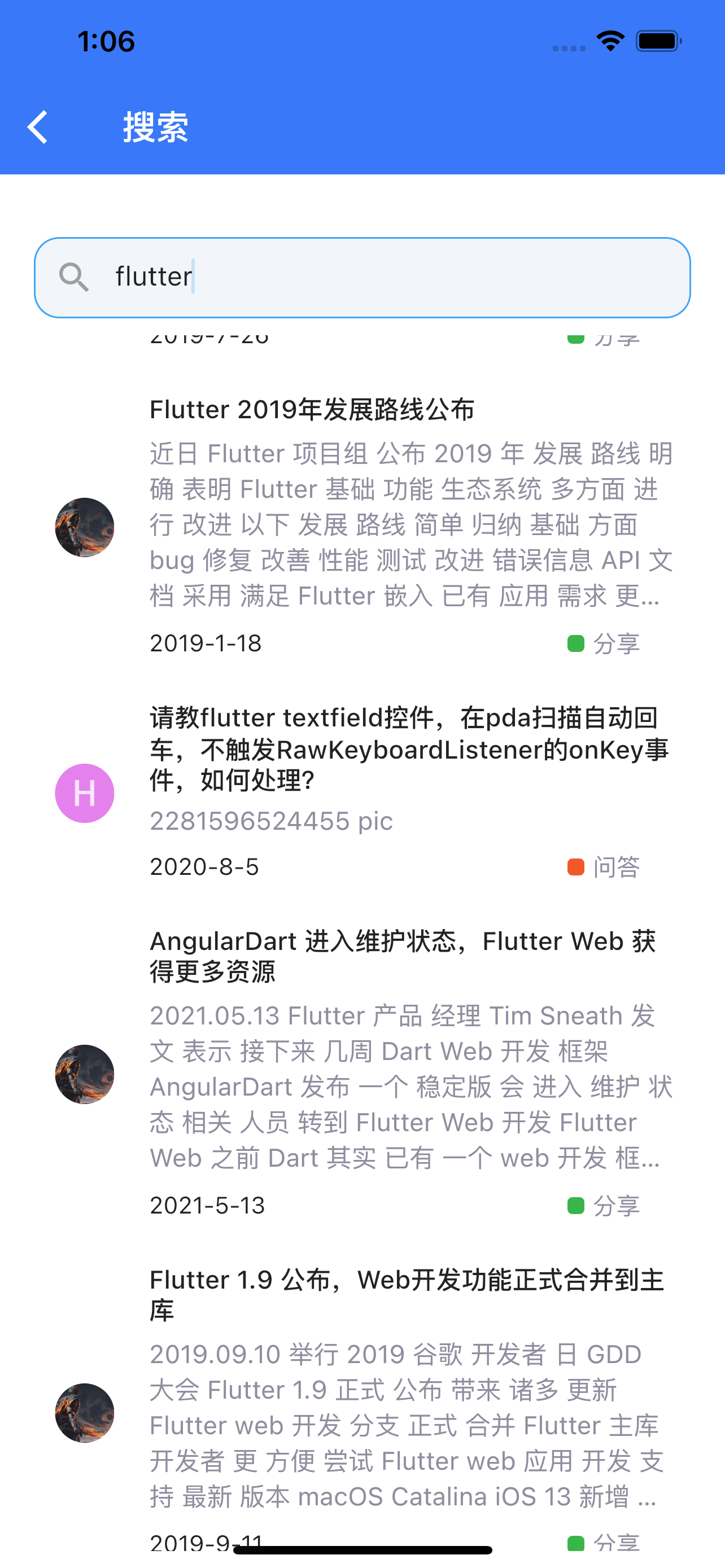Image resolution: width=725 pixels, height=1568 pixels.
Task: Click the orange 问答 square next to 2020-8-5
Action: (575, 866)
